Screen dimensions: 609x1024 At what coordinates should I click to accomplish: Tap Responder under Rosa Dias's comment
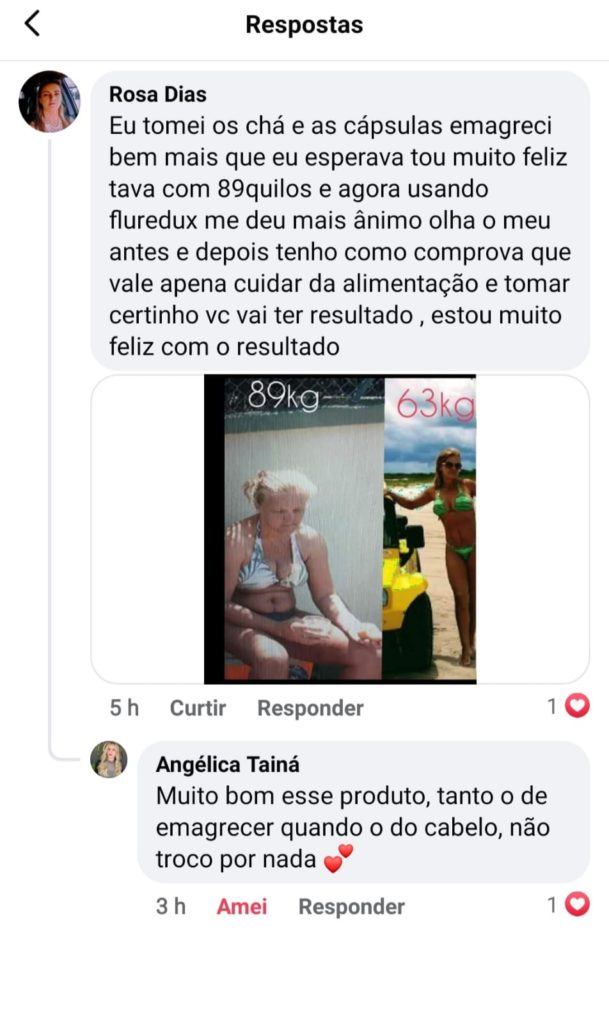click(x=310, y=708)
